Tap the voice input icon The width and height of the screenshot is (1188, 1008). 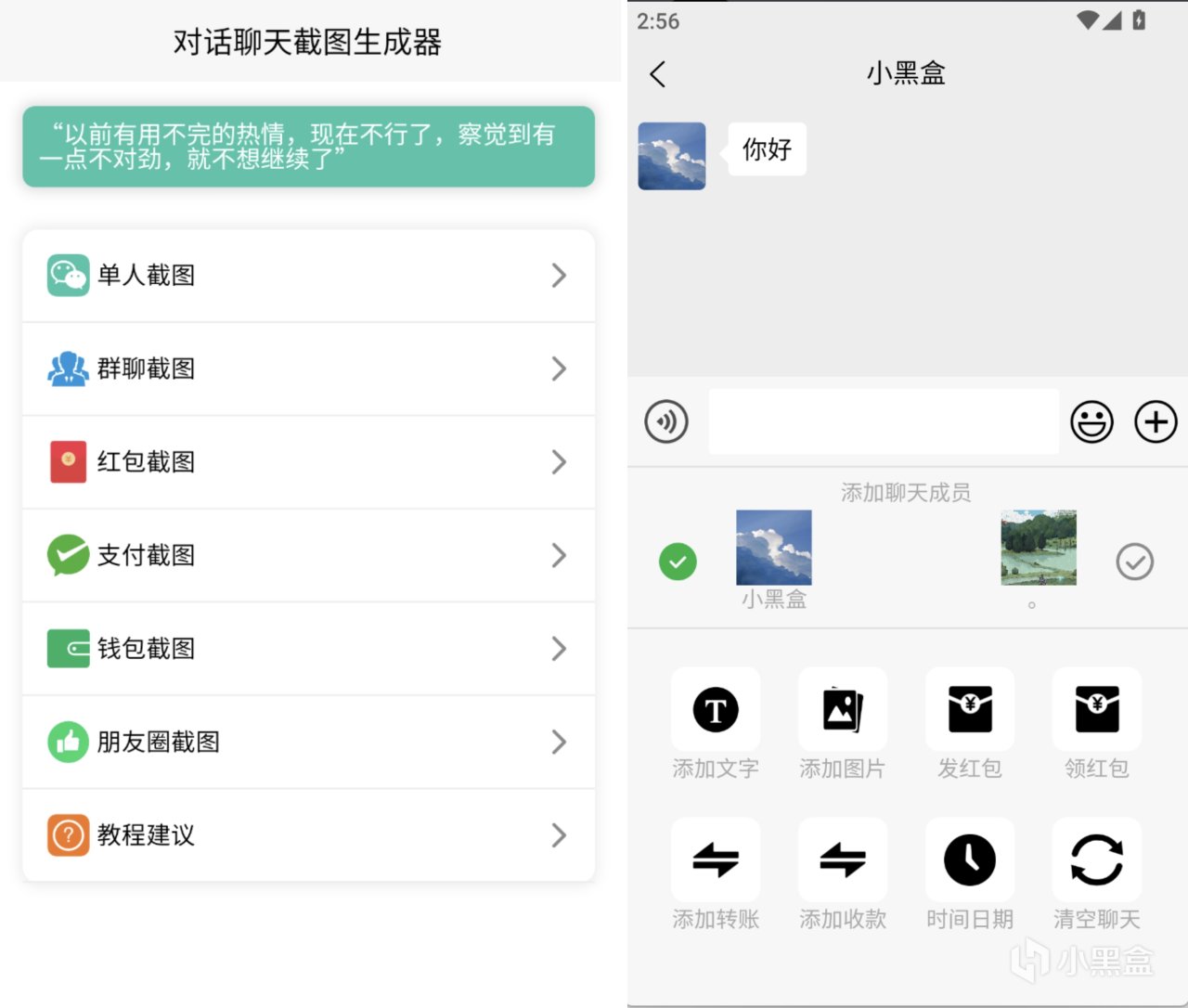pos(666,421)
